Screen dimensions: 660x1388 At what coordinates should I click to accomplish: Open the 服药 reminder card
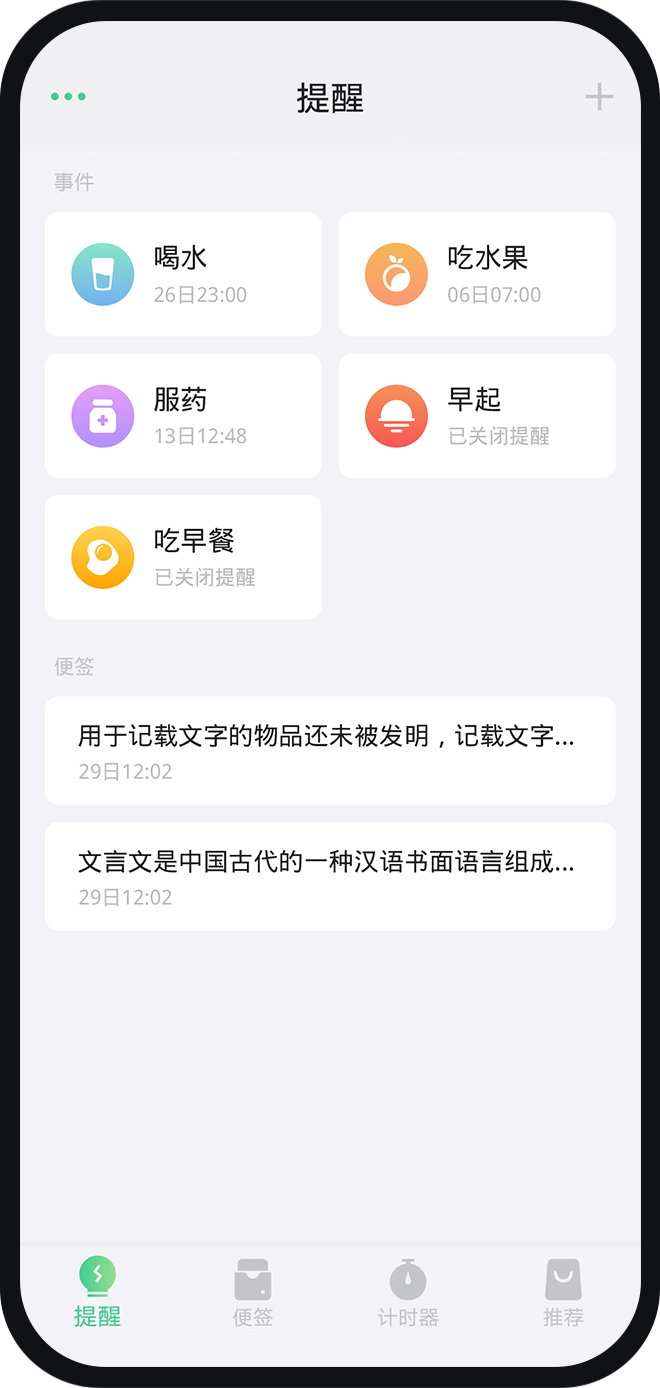coord(183,416)
